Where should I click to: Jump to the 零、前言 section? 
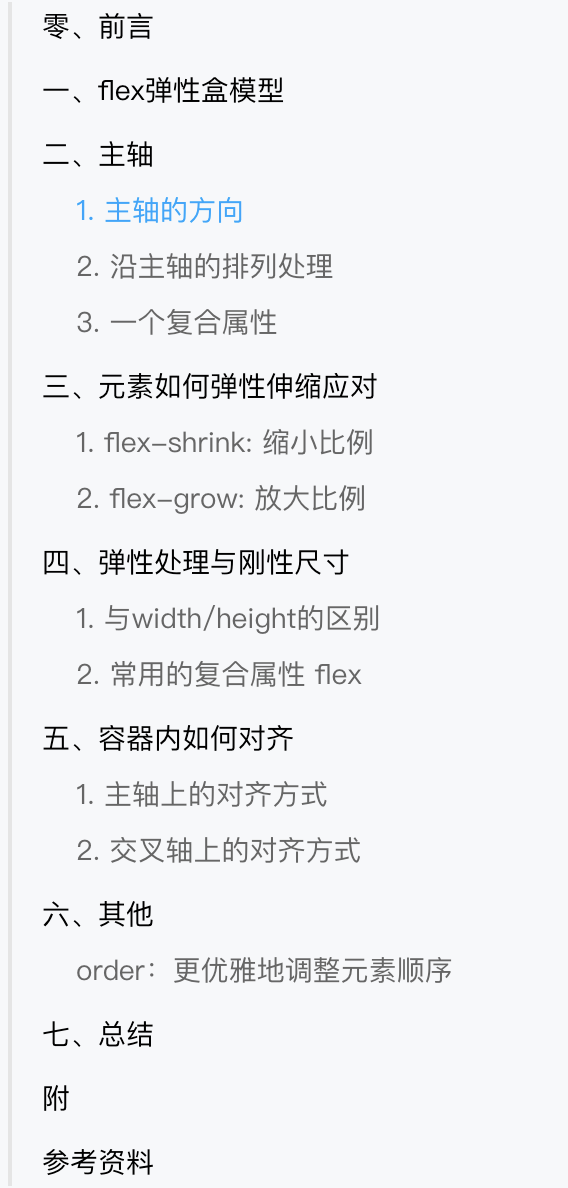(x=98, y=27)
